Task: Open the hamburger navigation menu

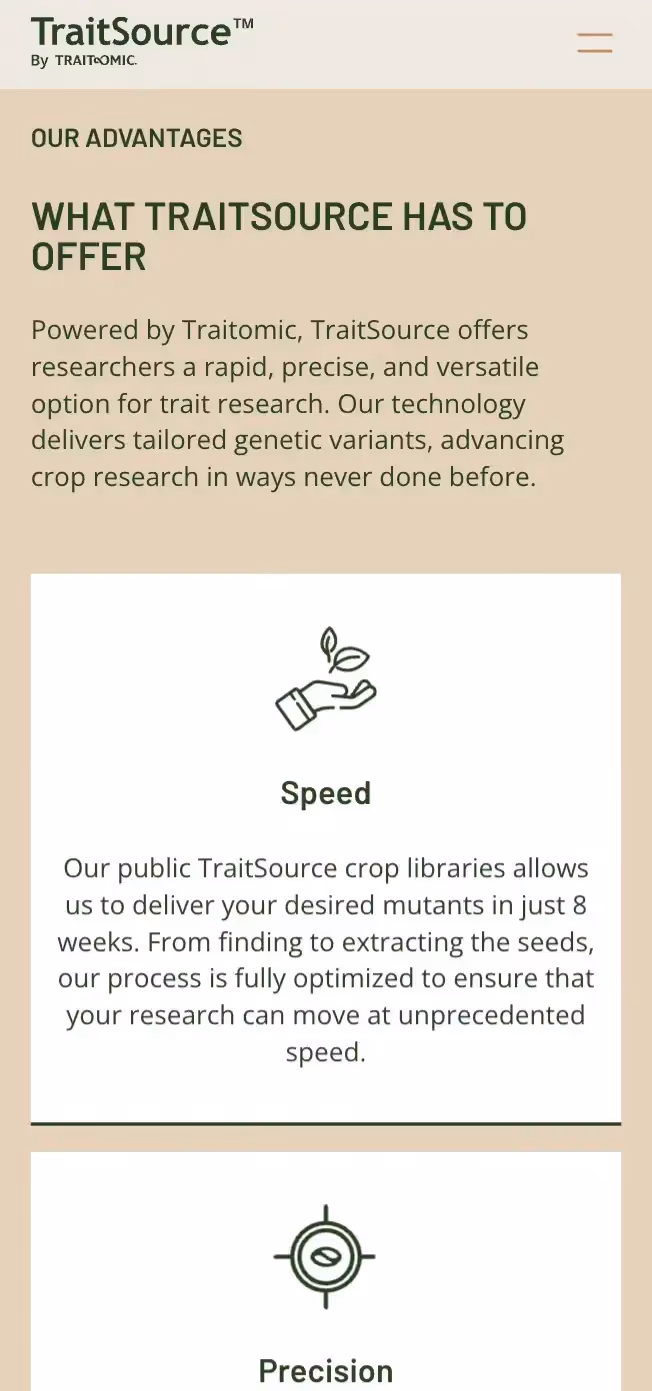Action: (x=595, y=42)
